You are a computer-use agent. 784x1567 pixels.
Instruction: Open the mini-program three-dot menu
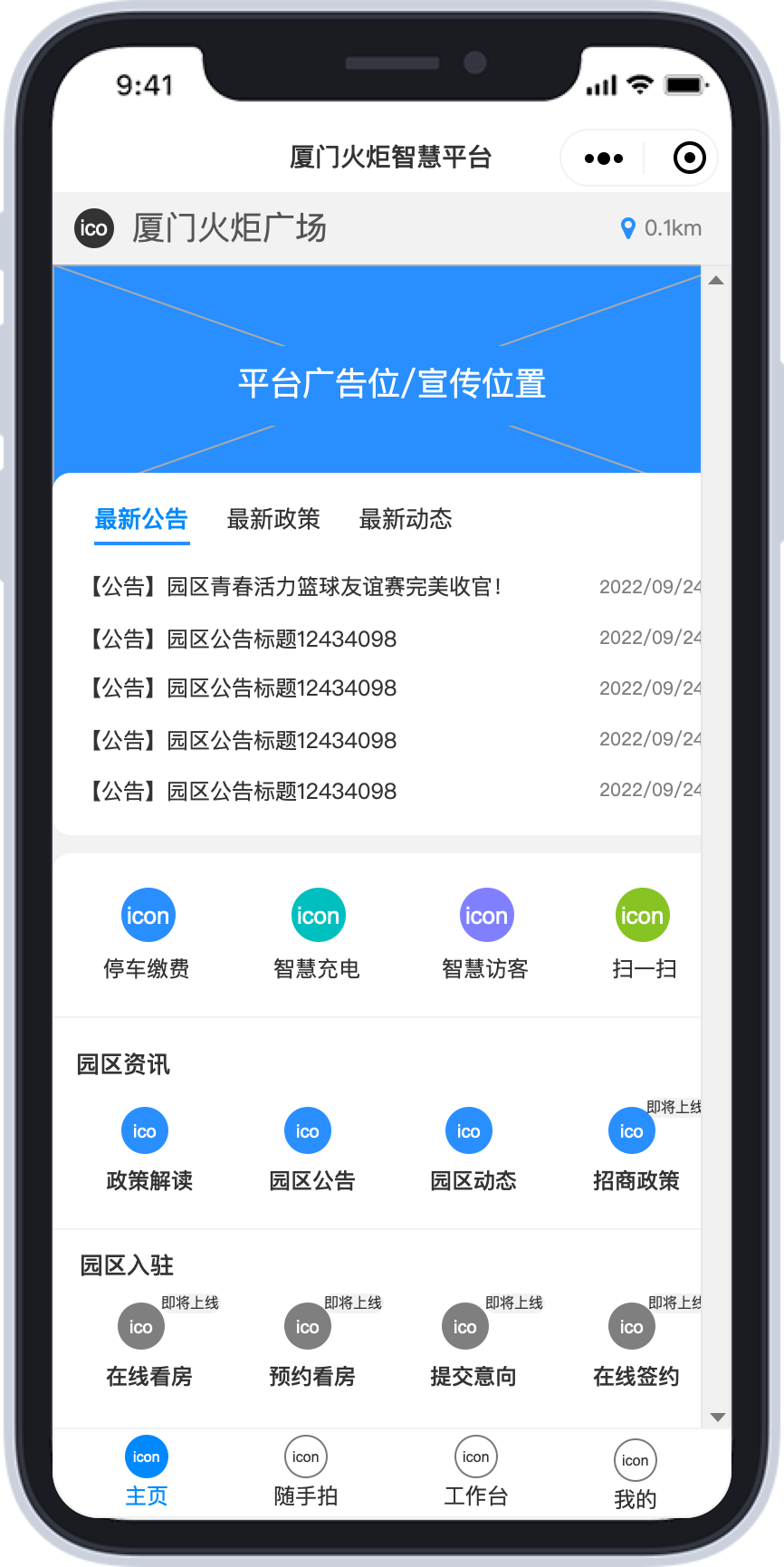[603, 159]
